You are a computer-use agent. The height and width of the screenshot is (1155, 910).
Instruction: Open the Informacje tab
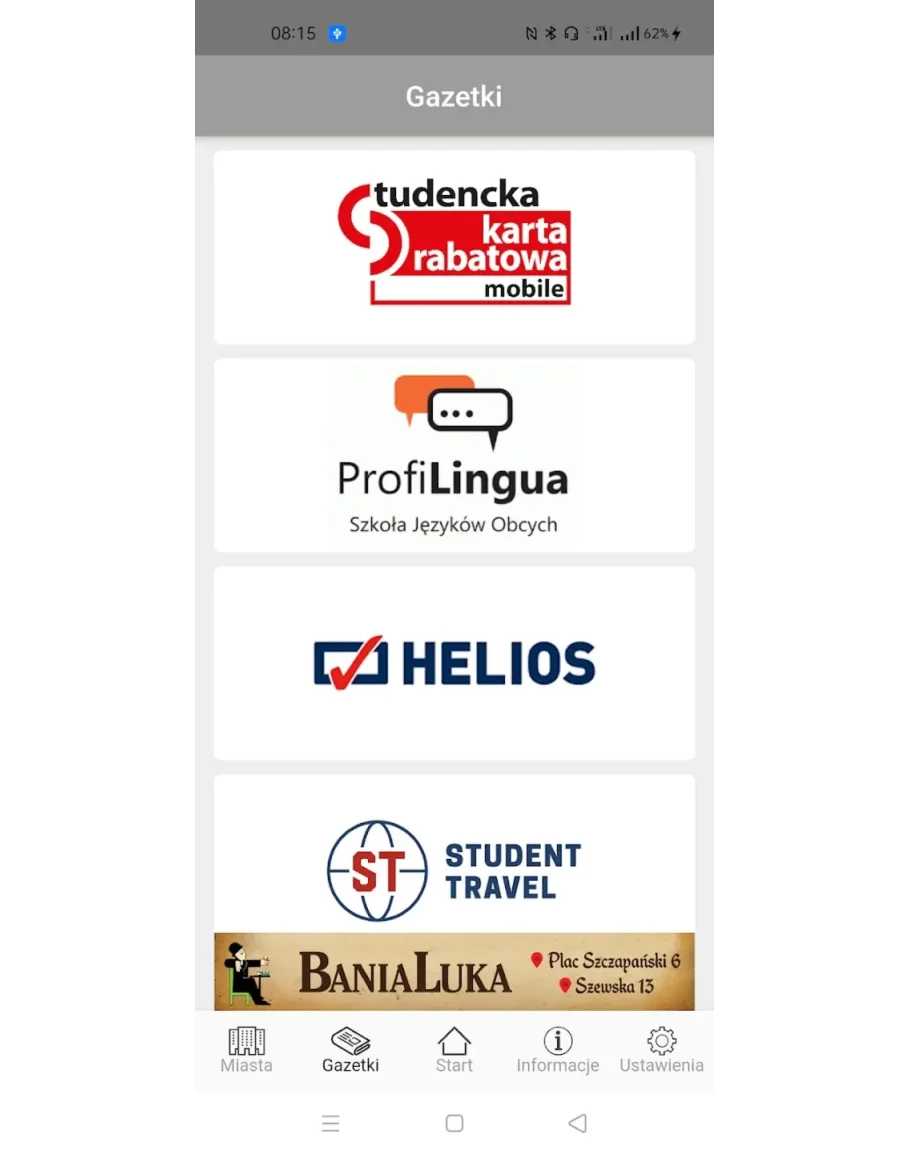pyautogui.click(x=557, y=1050)
